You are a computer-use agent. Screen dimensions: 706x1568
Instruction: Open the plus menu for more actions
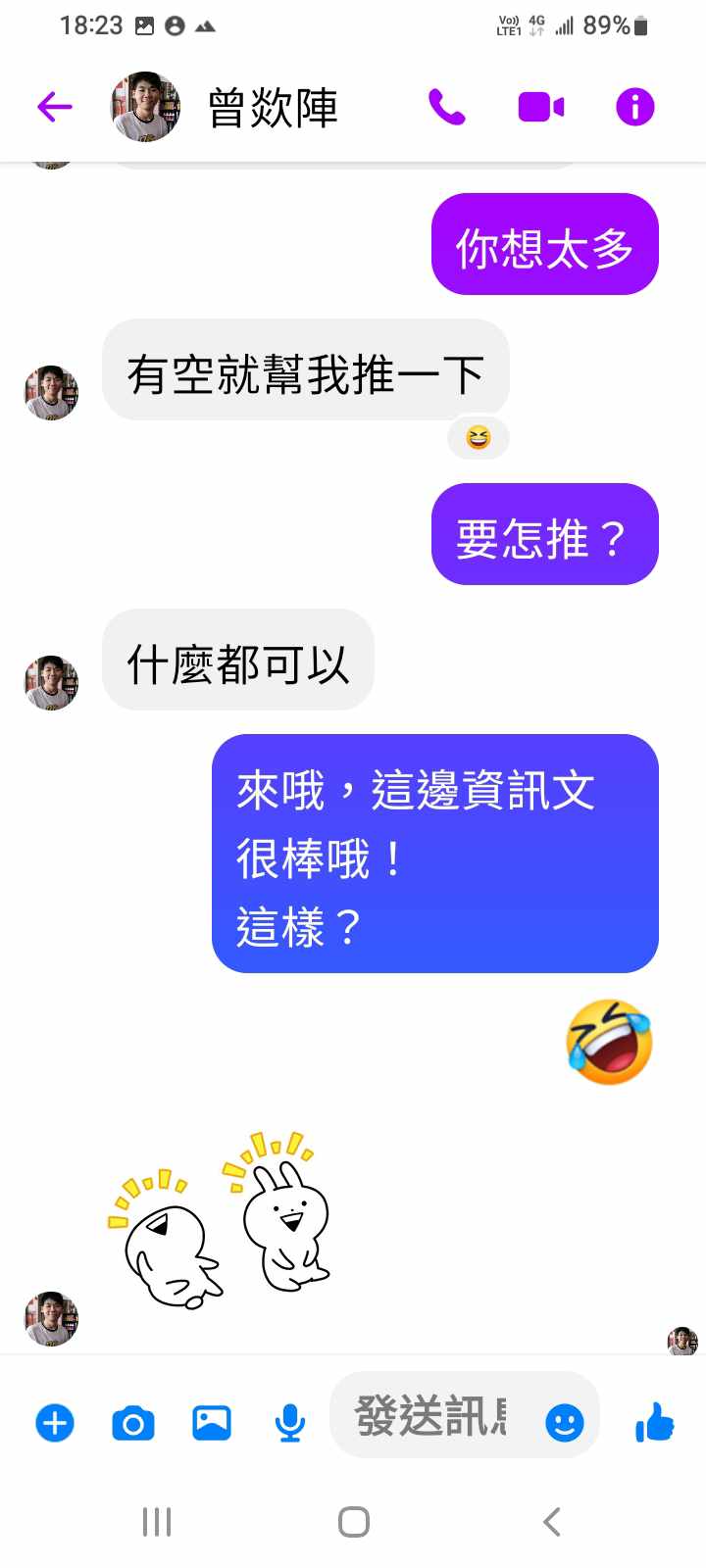pyautogui.click(x=55, y=1422)
